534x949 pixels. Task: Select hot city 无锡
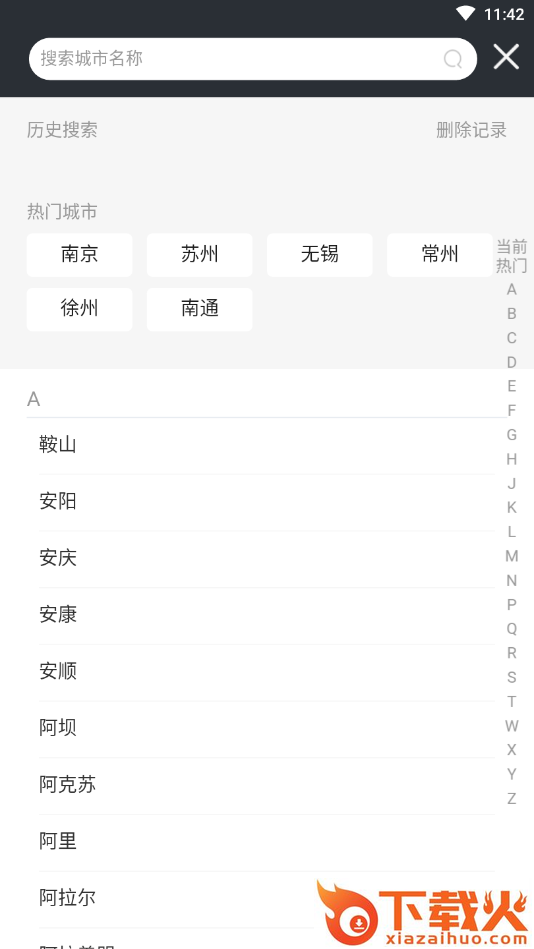click(320, 255)
